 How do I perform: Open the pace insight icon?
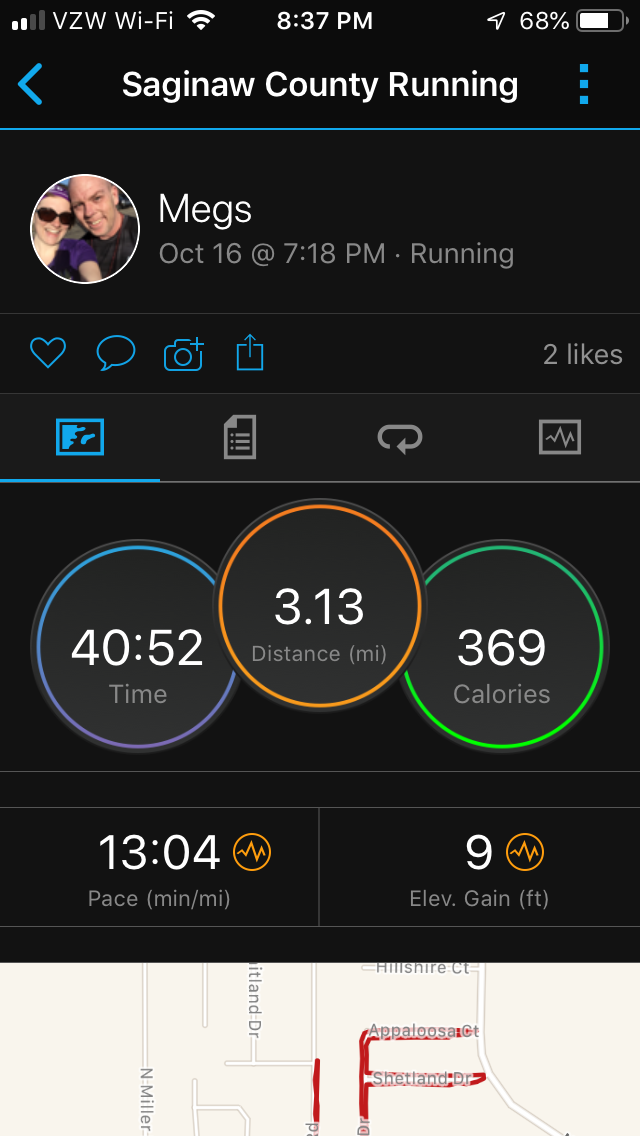[x=252, y=852]
